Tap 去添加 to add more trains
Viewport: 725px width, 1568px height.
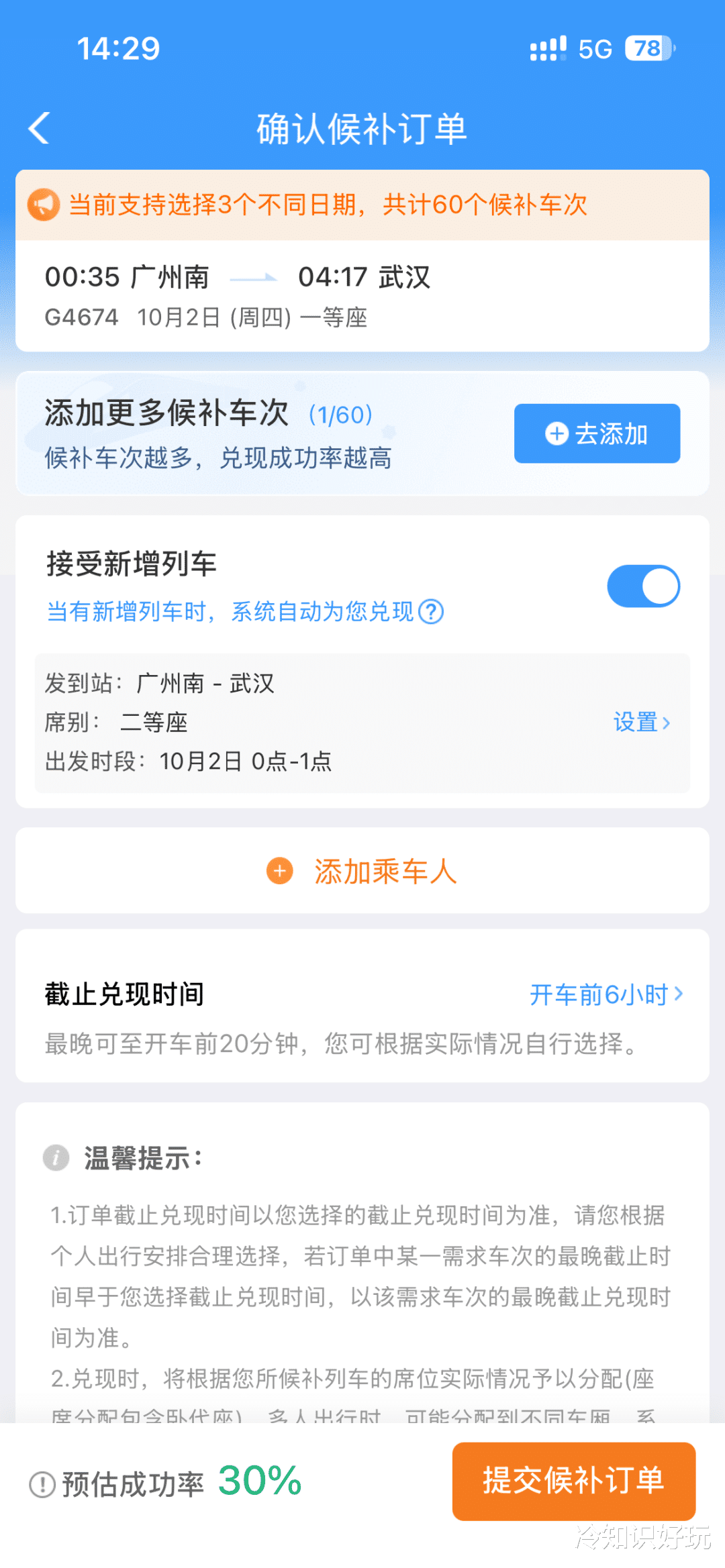point(597,433)
